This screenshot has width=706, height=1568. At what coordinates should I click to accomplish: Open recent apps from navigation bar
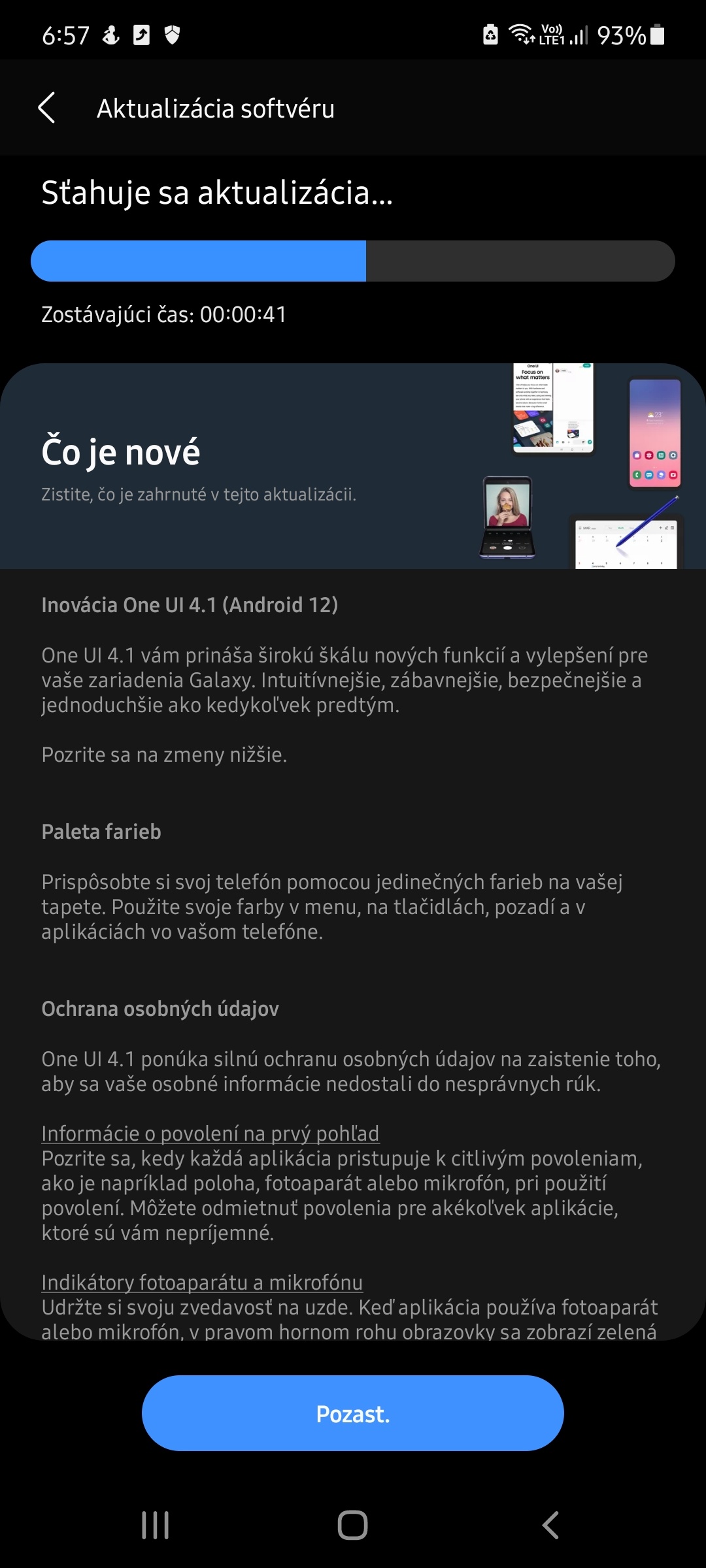coord(156,1526)
